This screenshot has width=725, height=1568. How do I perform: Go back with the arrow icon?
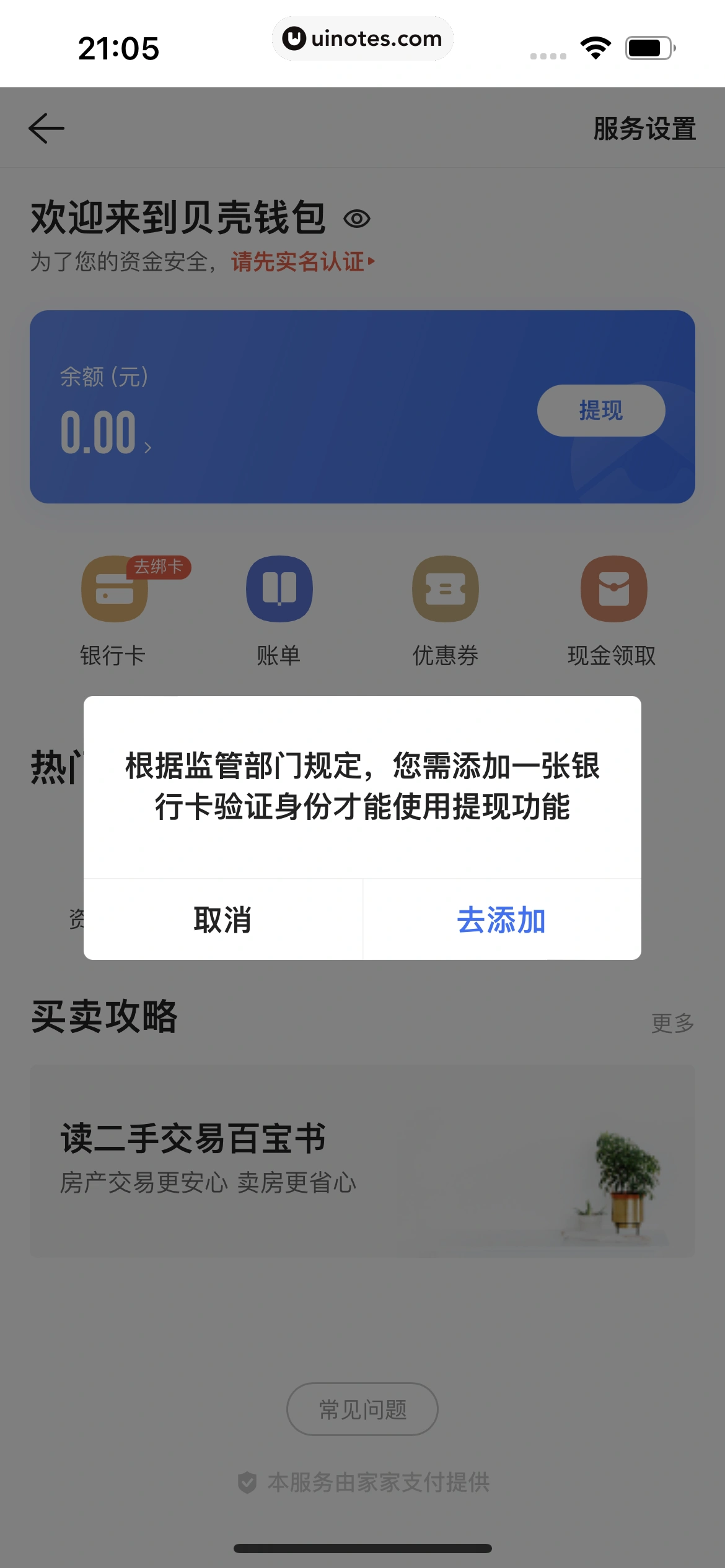tap(46, 128)
